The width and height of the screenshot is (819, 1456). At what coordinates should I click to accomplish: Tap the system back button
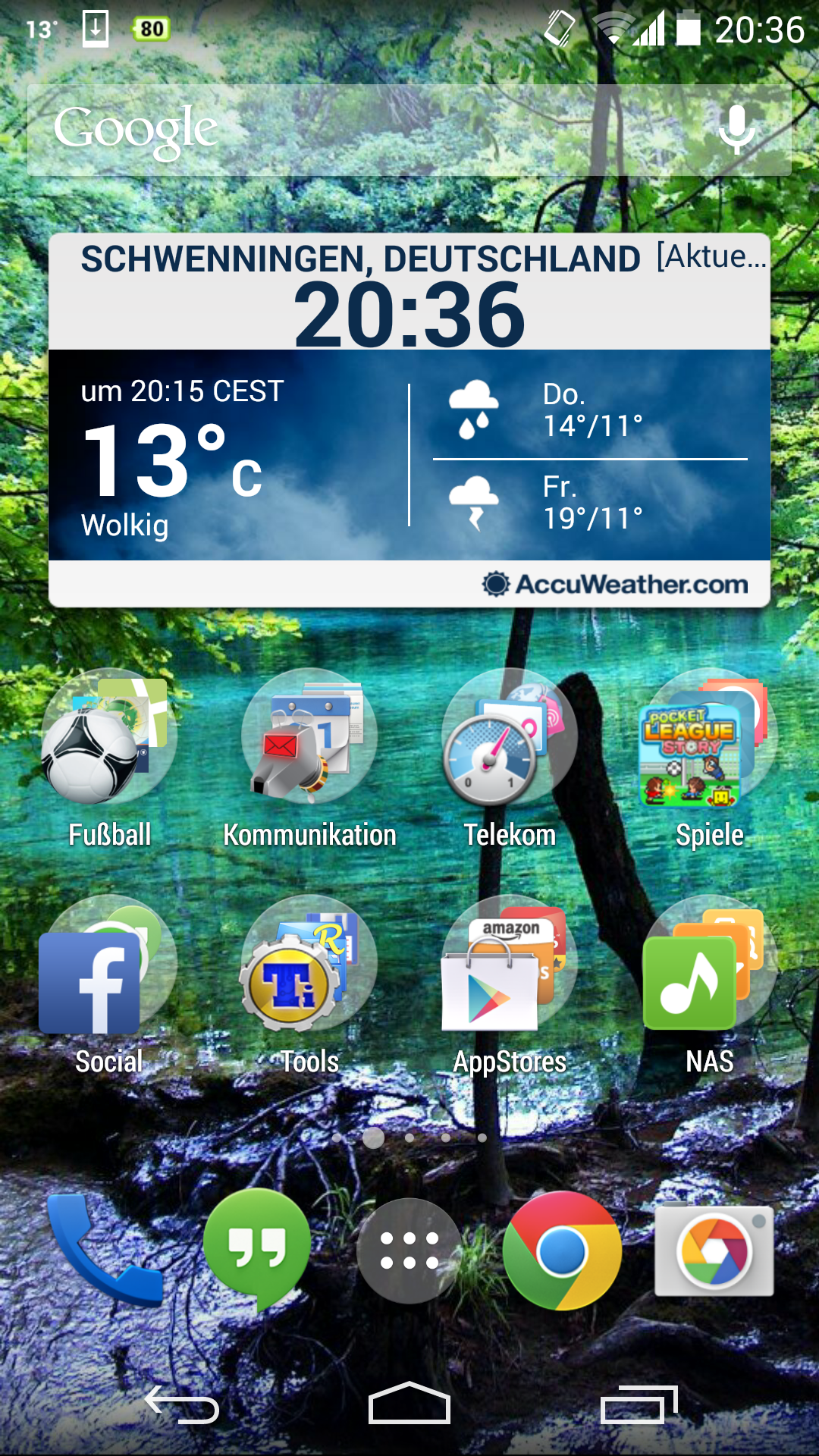(182, 1405)
